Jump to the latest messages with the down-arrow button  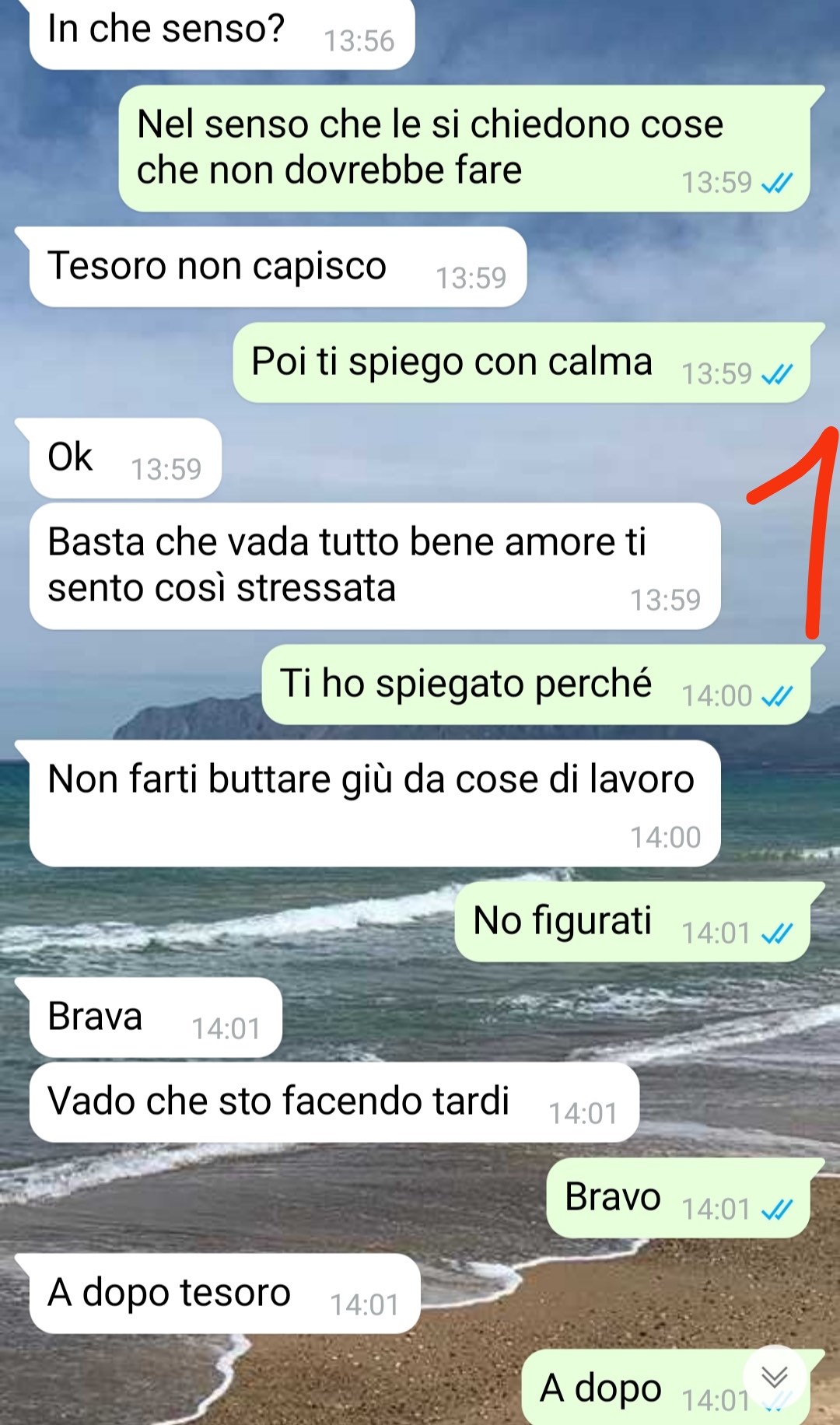[x=774, y=1378]
